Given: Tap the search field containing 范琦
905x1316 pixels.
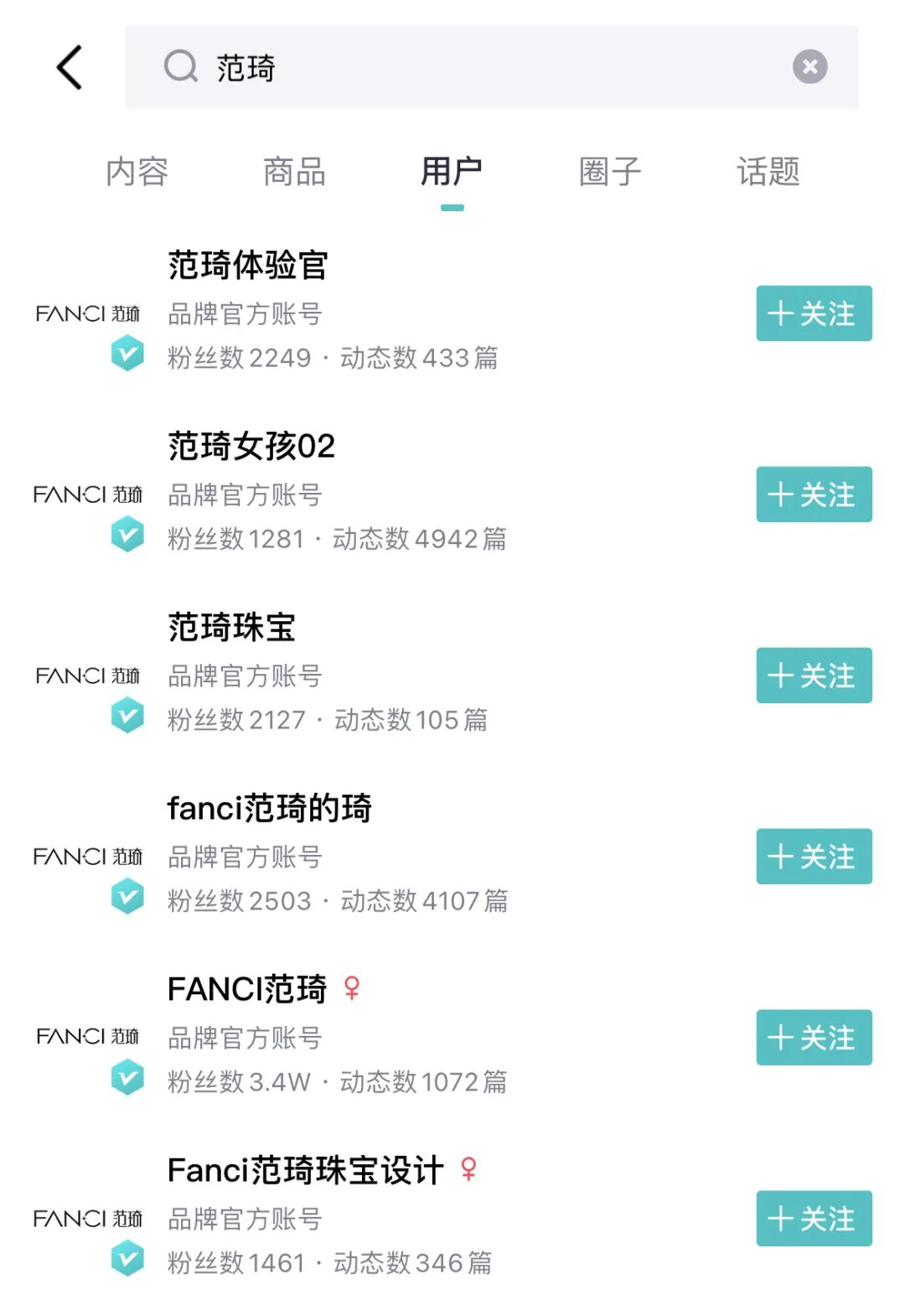Looking at the screenshot, I should click(469, 67).
